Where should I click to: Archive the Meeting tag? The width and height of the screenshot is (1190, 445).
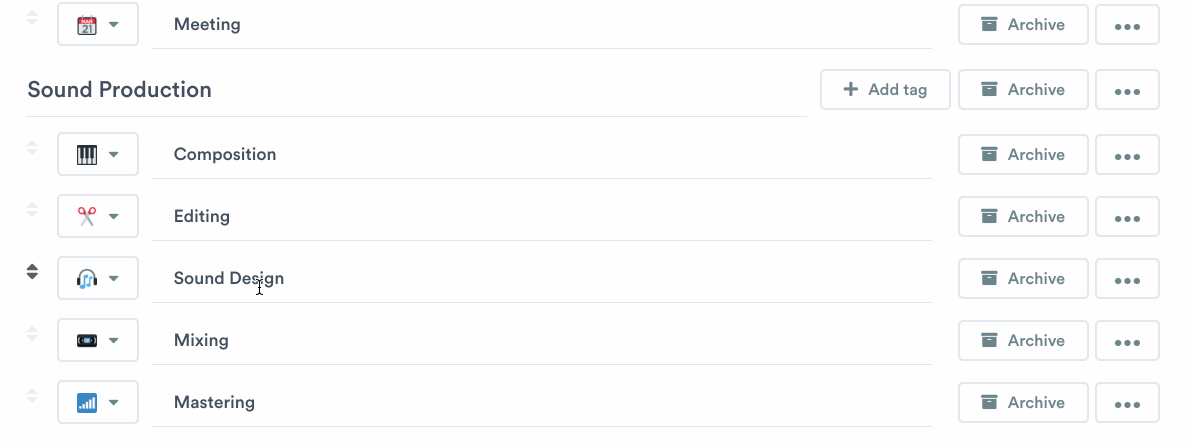click(1022, 25)
